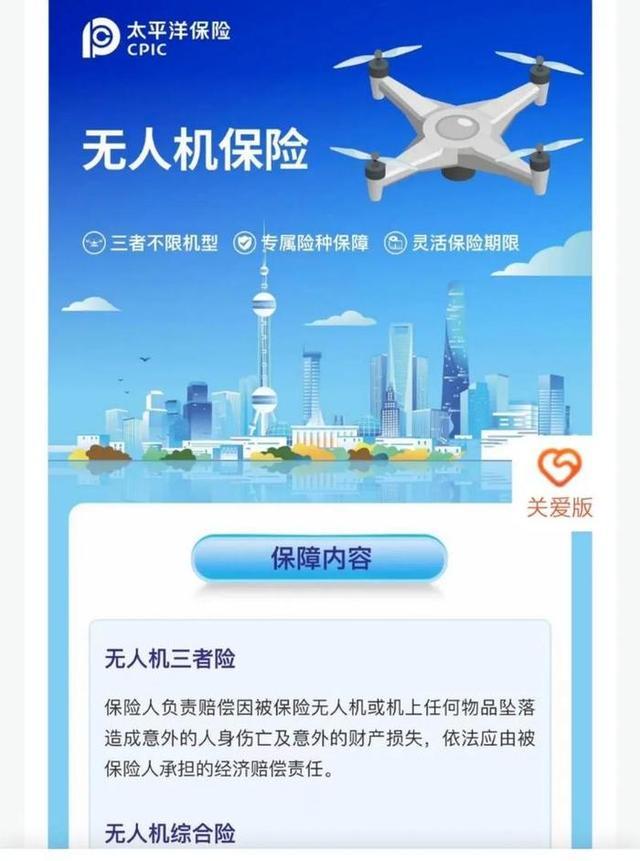The height and width of the screenshot is (861, 640).
Task: Switch to the 关爱版 care mode
Action: 560,483
